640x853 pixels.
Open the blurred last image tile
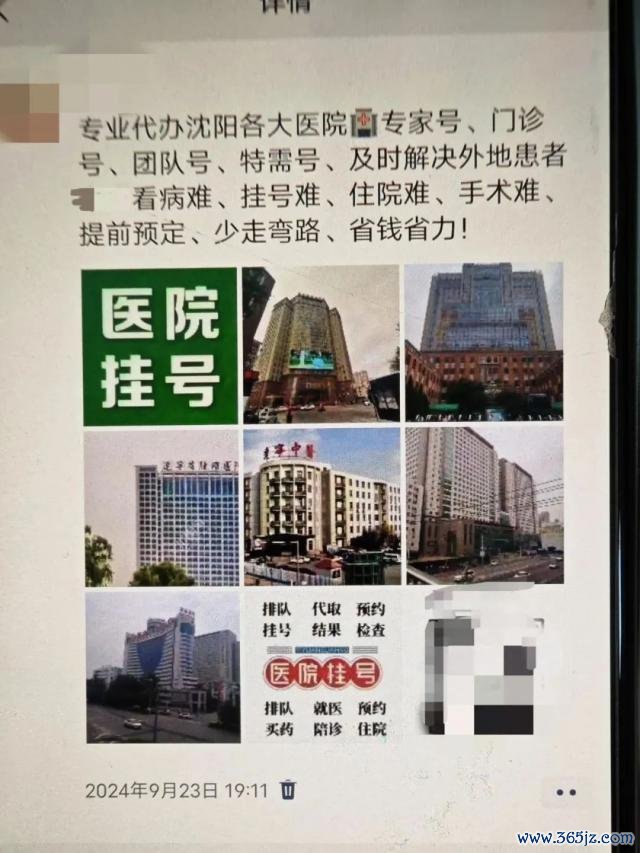(x=484, y=667)
